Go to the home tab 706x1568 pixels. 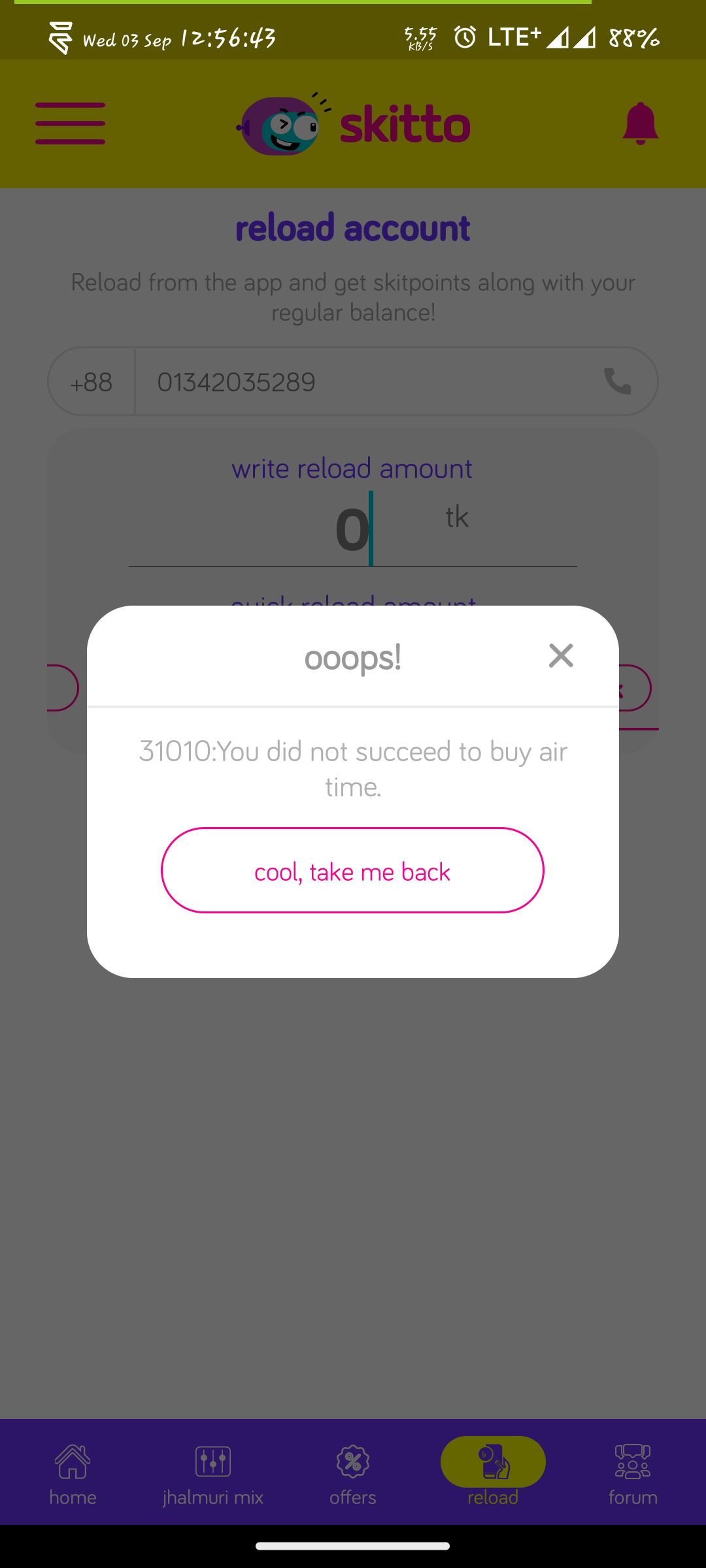pyautogui.click(x=73, y=1473)
